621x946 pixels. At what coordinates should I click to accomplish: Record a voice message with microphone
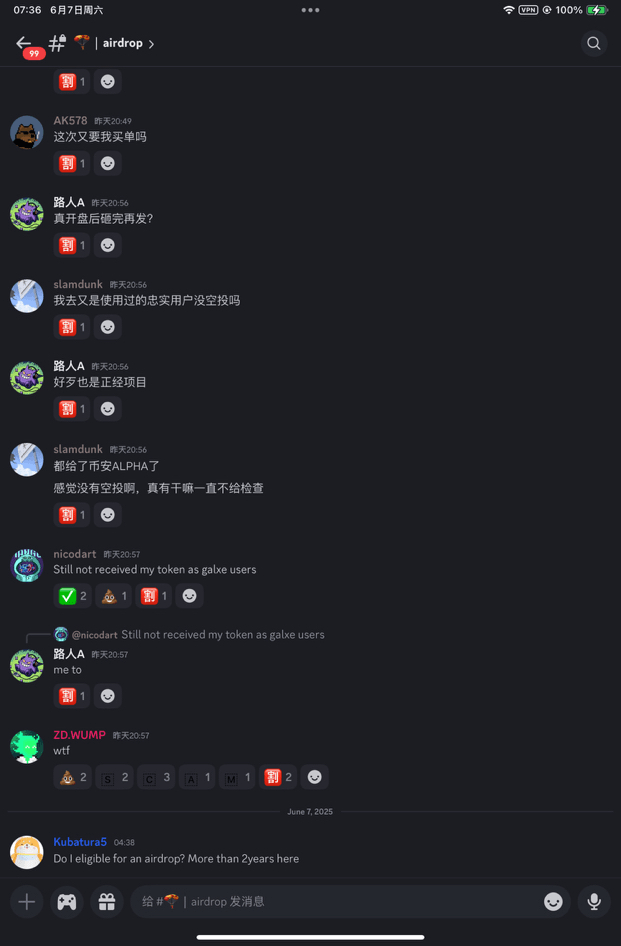coord(594,902)
